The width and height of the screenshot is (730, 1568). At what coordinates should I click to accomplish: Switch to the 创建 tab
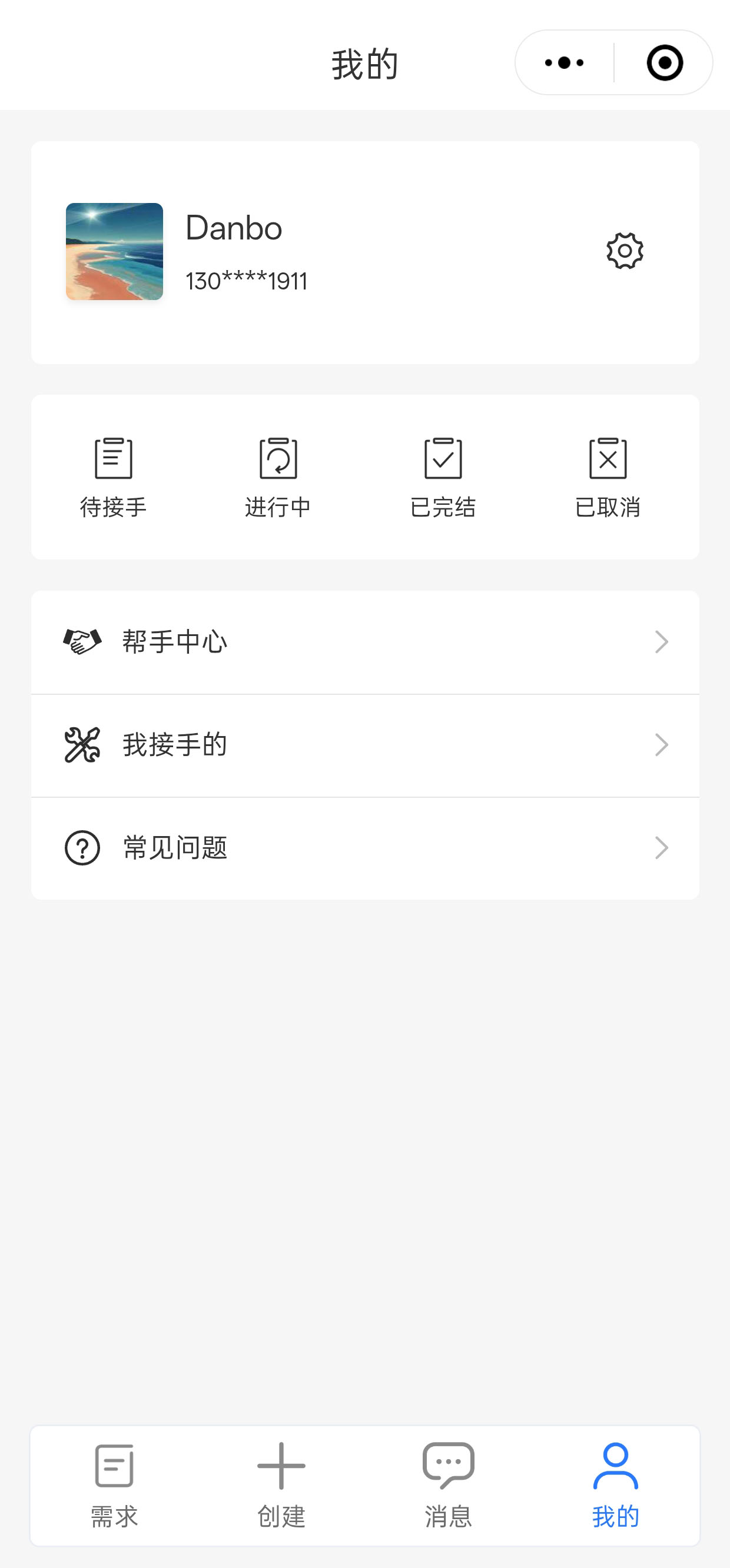point(281,1486)
